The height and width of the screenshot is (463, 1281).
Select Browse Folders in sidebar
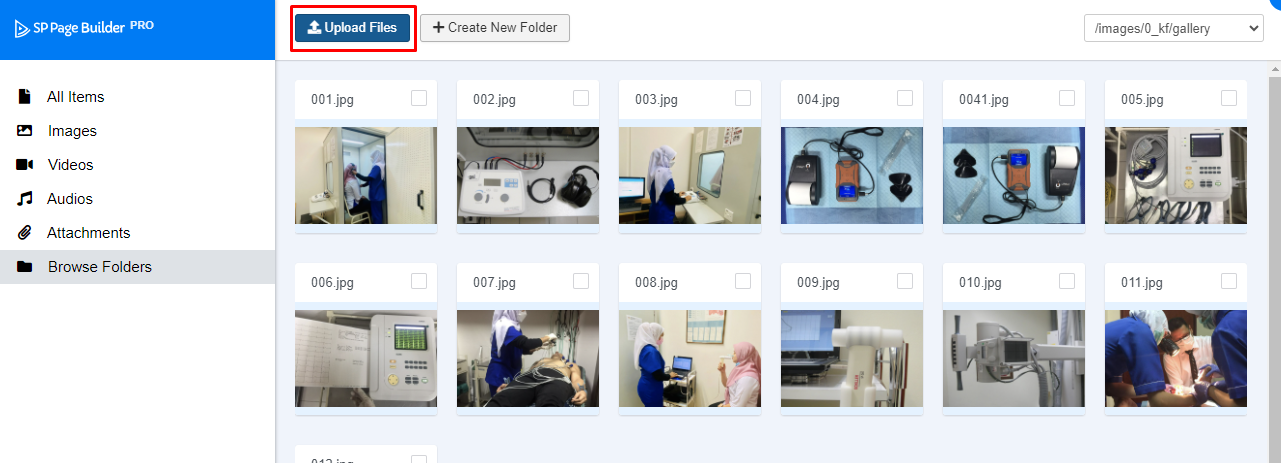(99, 267)
